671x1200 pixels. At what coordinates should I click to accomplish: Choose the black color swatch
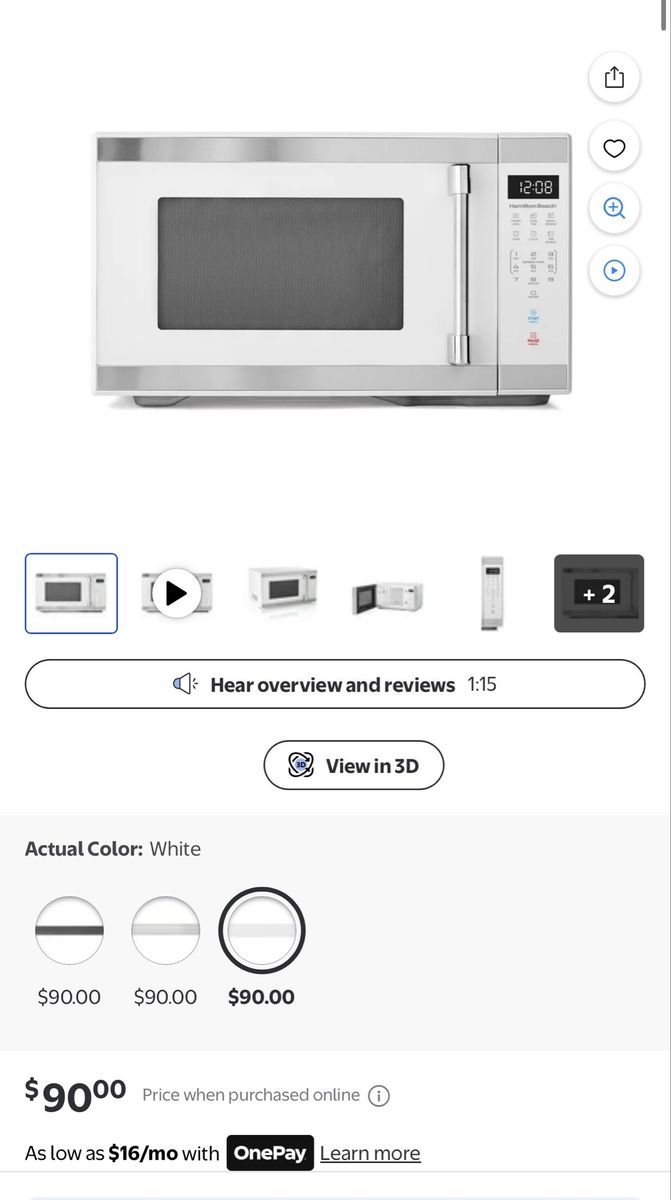69,931
